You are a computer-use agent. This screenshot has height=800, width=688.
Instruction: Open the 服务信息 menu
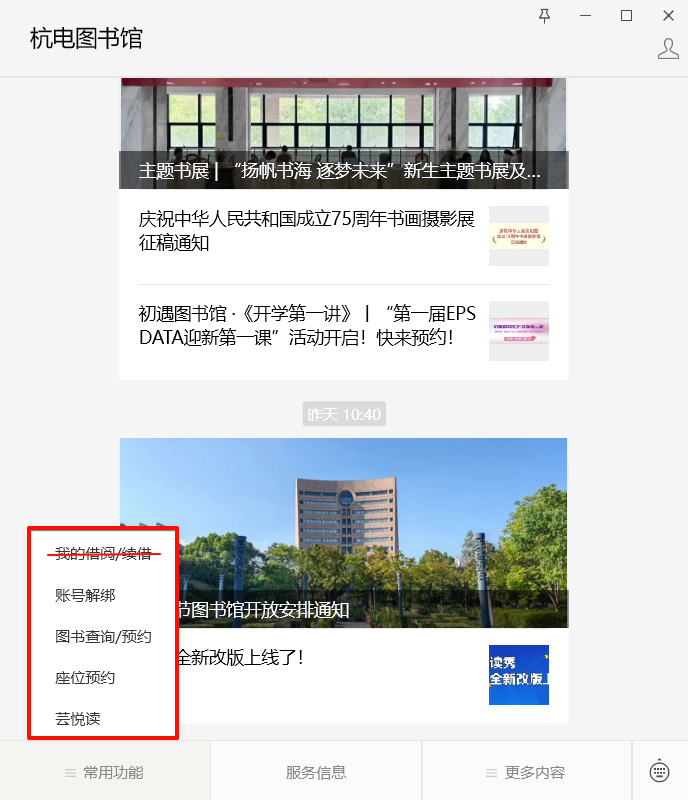(316, 772)
